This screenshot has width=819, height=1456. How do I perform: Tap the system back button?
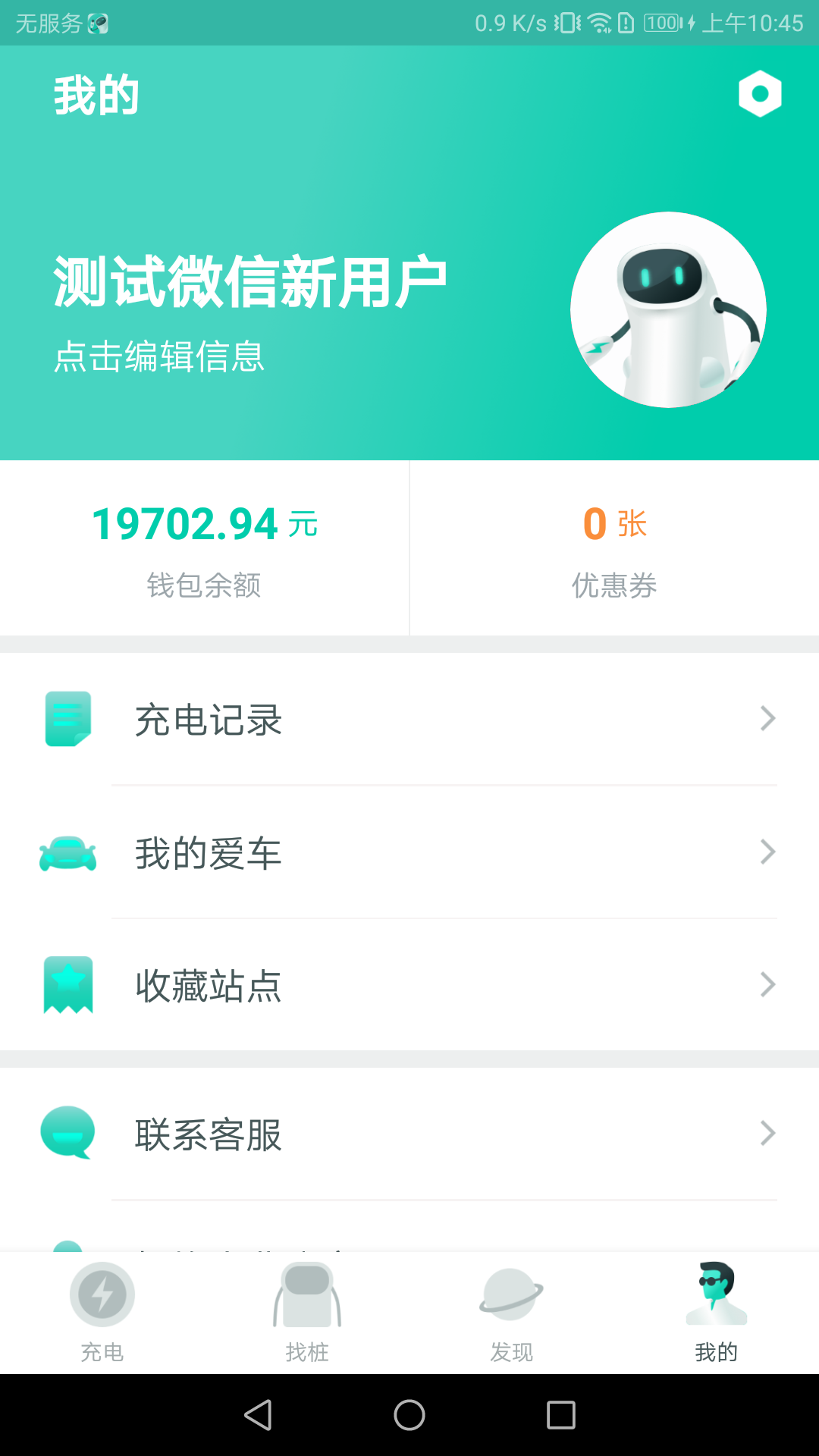pos(259,1415)
